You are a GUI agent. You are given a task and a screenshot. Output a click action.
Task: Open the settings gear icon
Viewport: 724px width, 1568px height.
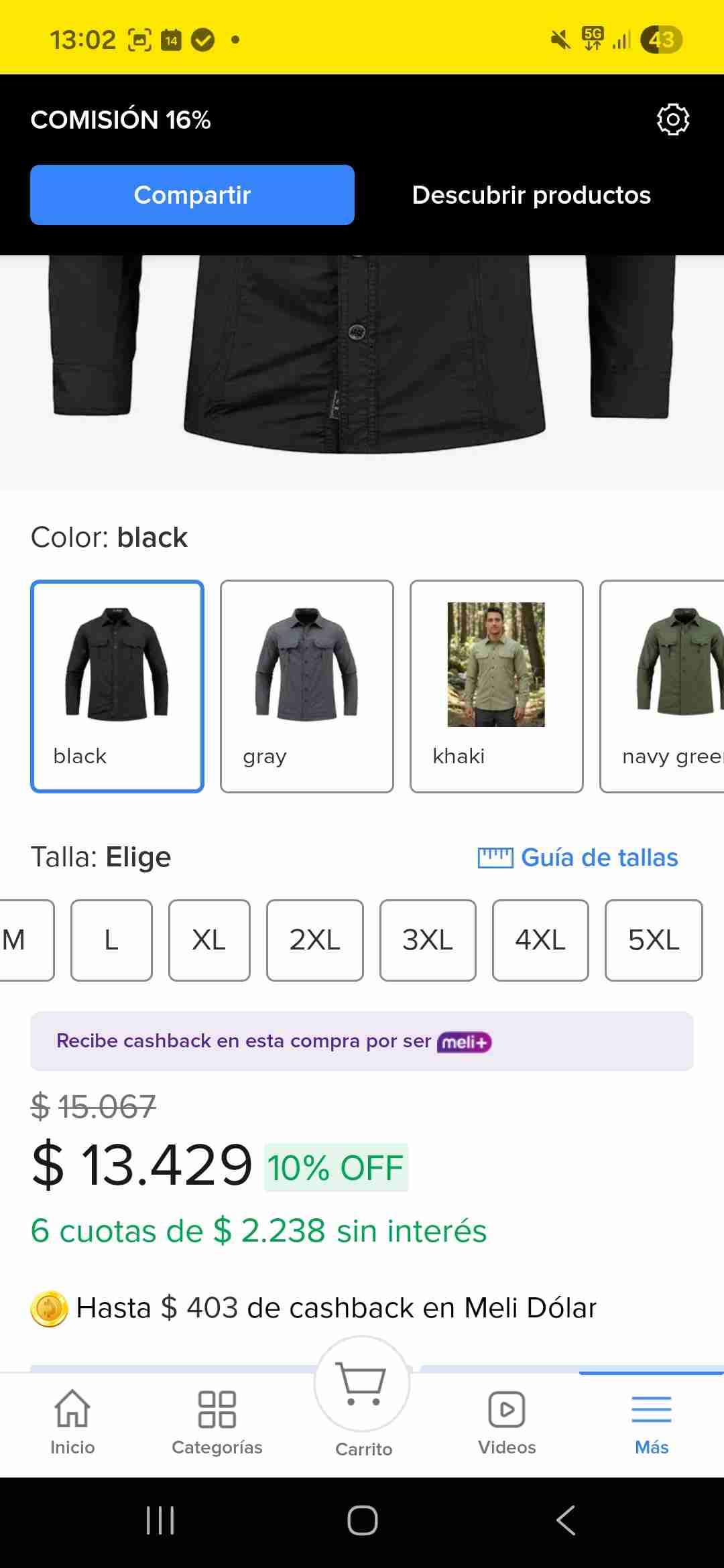click(x=673, y=119)
